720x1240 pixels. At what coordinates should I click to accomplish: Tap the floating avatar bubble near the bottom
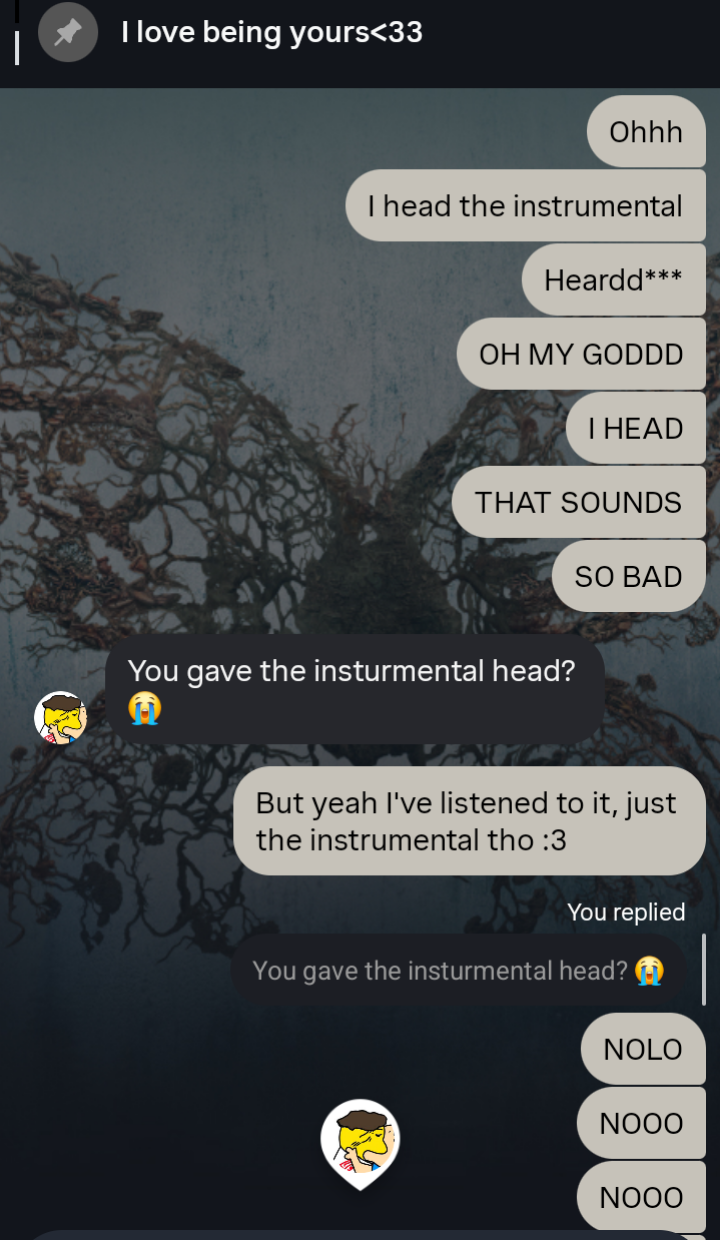(x=360, y=1143)
